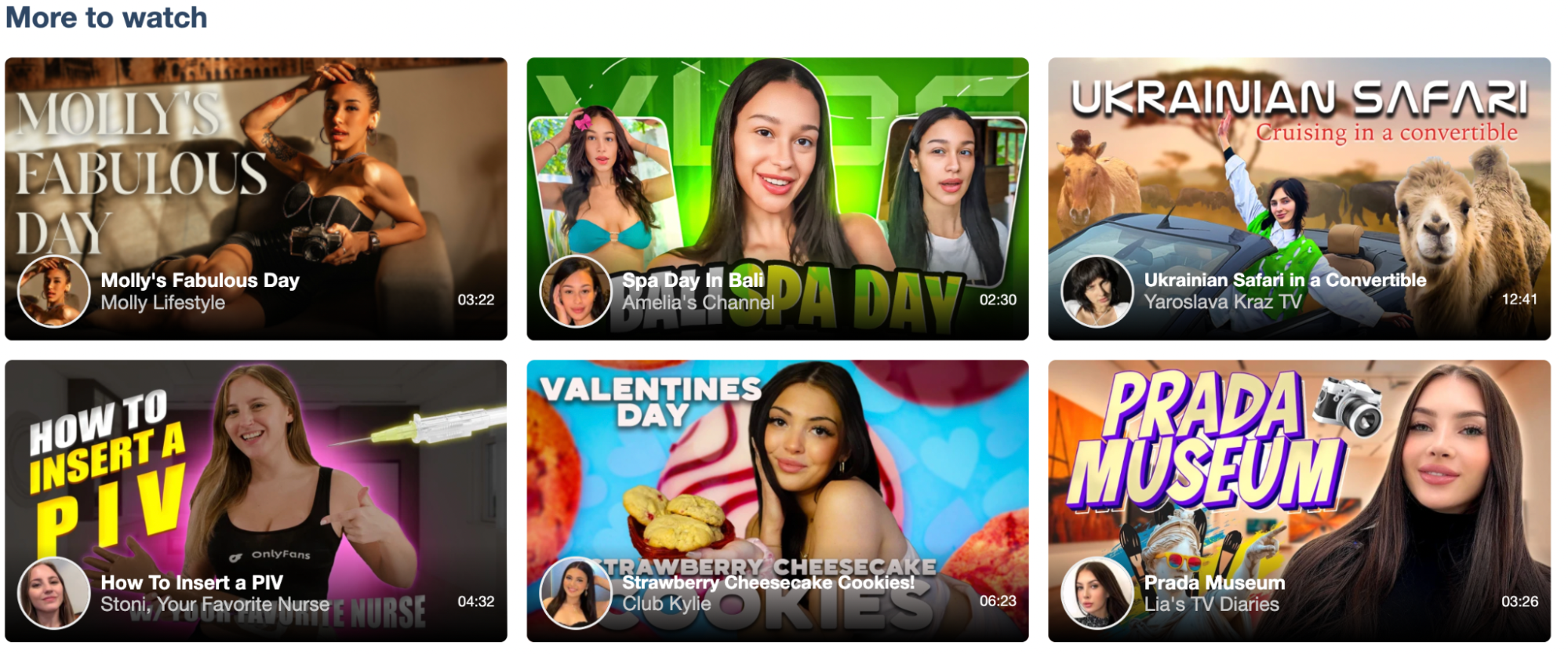The height and width of the screenshot is (654, 1568).
Task: Play the Spa Day In Bali video
Action: click(777, 198)
